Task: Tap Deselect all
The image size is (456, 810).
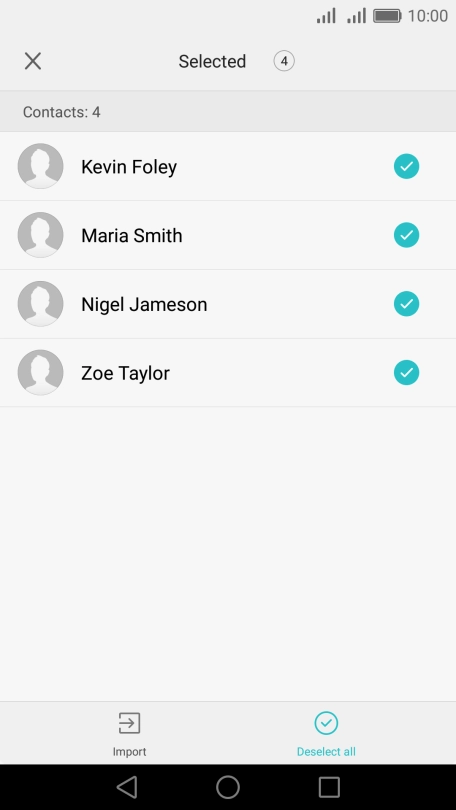Action: click(x=326, y=734)
